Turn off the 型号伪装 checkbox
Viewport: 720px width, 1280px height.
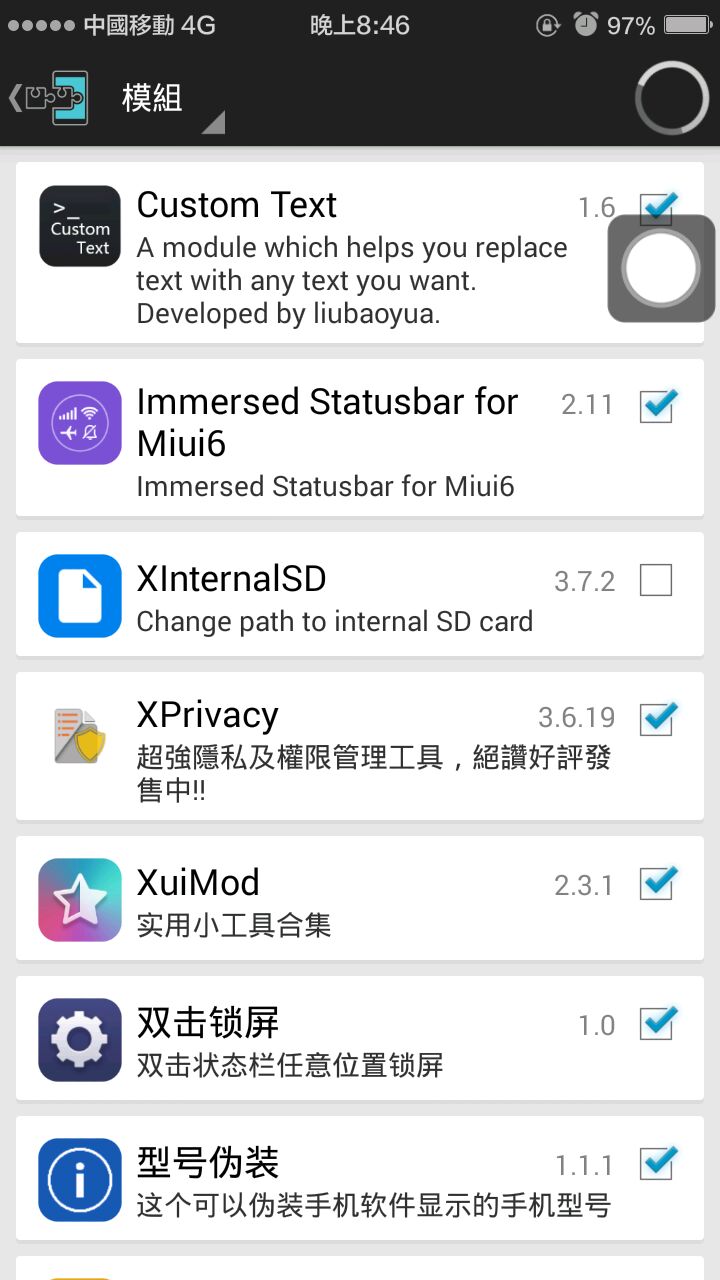point(656,1164)
